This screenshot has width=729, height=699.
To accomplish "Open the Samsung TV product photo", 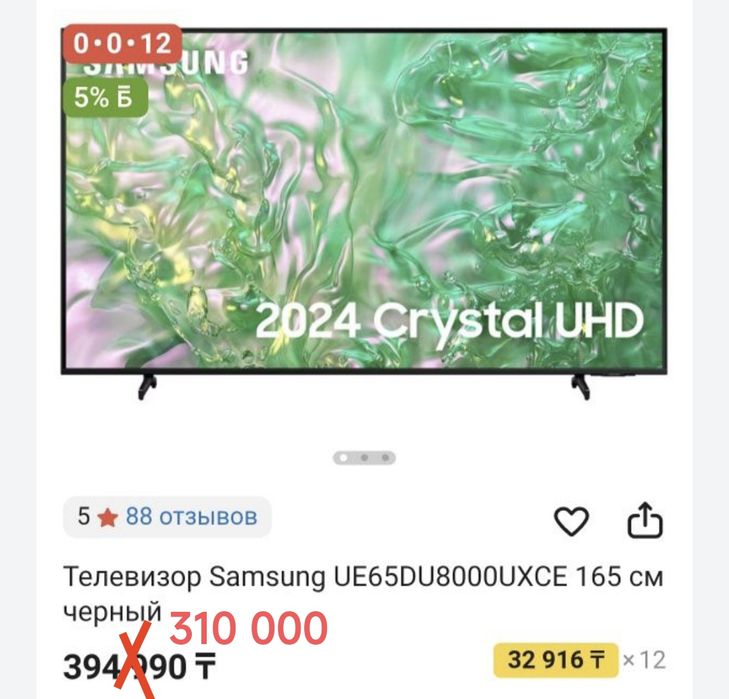I will pyautogui.click(x=364, y=210).
